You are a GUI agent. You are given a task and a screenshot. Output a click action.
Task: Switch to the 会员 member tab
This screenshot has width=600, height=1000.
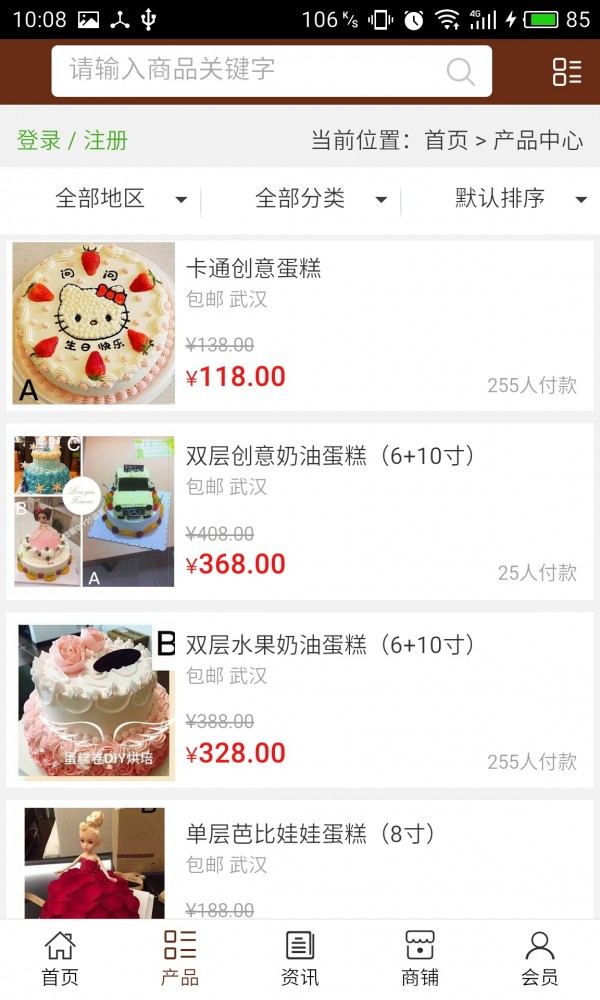540,959
